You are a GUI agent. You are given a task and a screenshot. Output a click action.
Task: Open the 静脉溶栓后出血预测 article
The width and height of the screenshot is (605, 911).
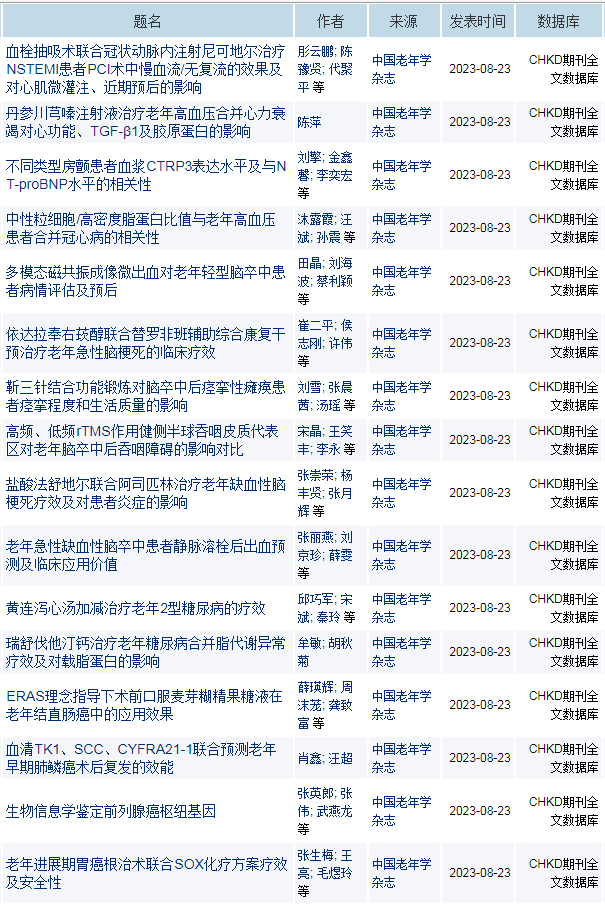click(x=145, y=555)
